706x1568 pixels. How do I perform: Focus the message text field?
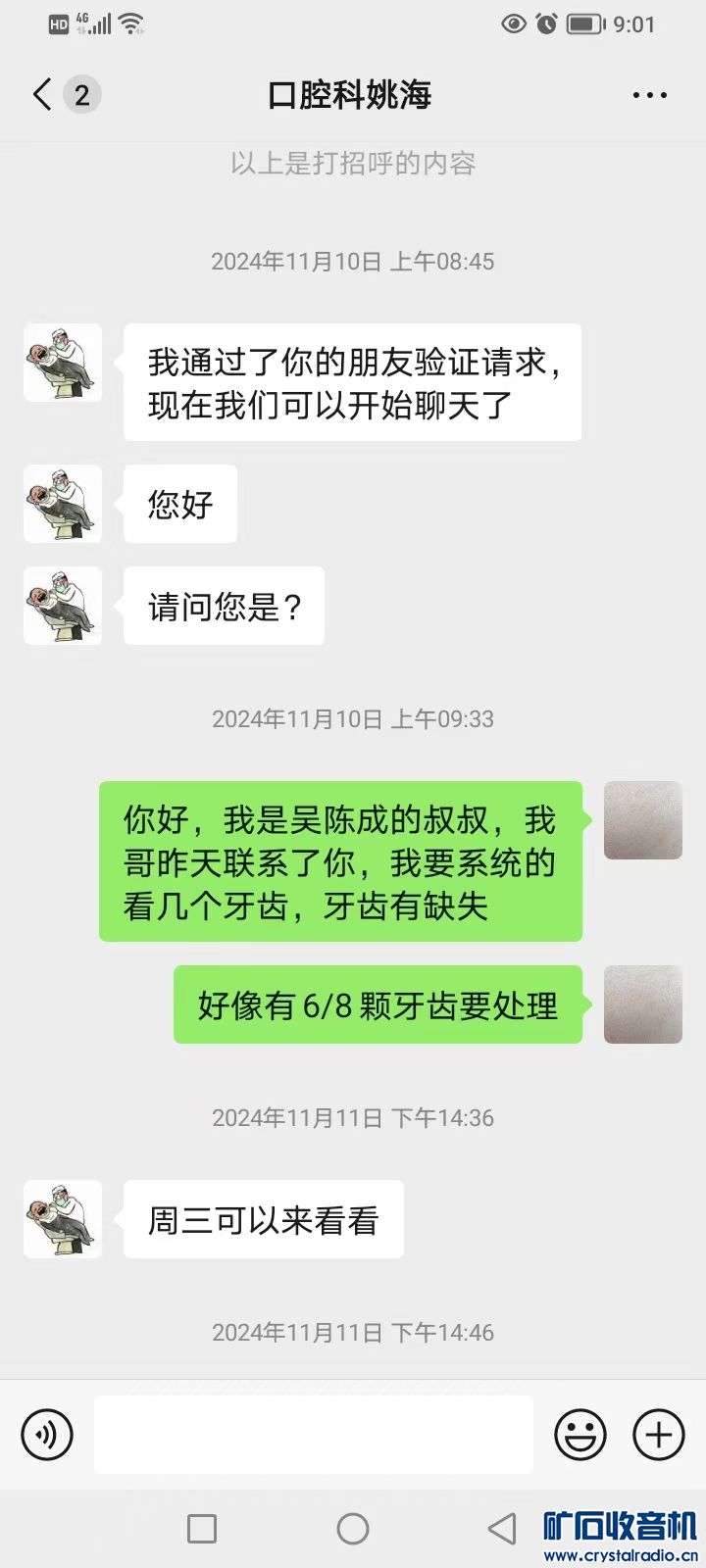click(x=314, y=1435)
